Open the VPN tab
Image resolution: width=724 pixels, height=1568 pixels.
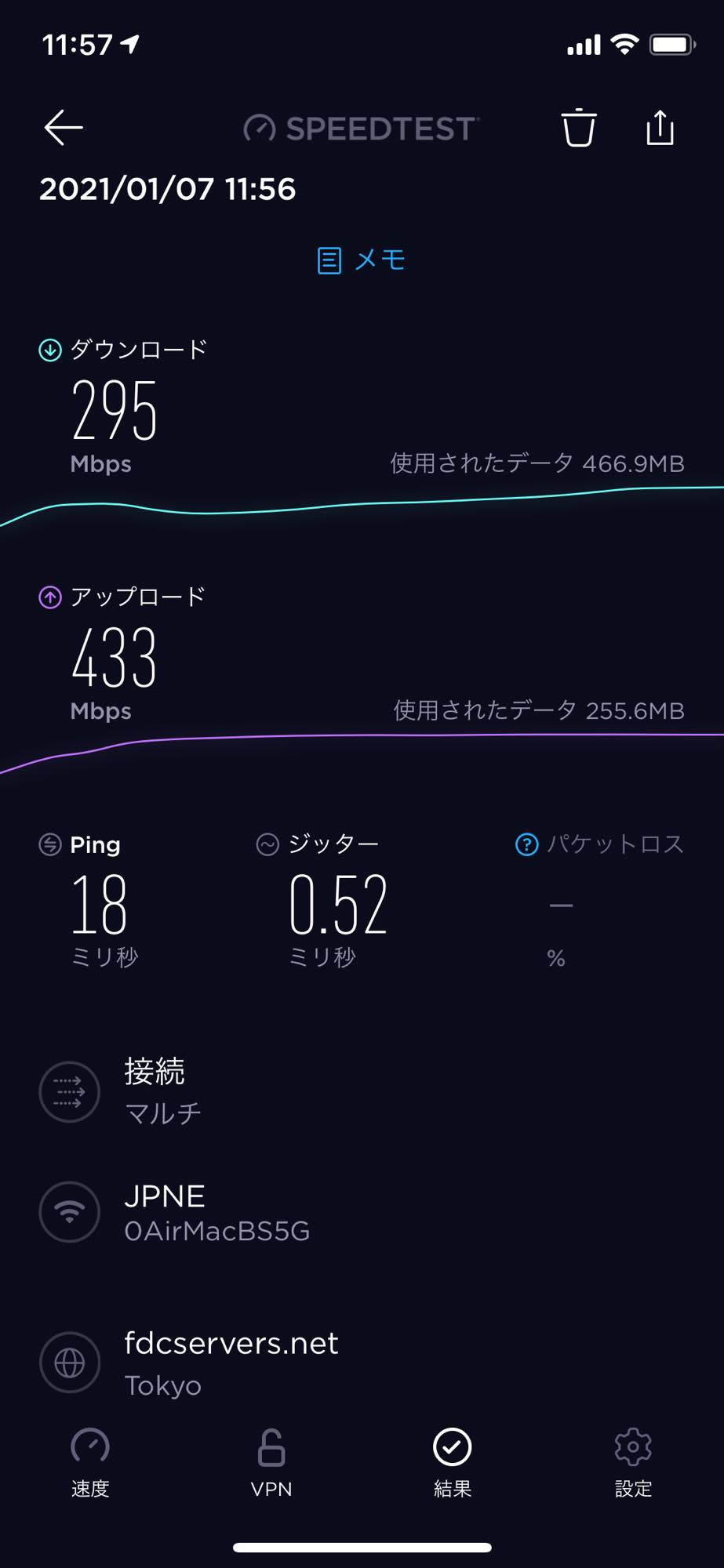point(271,1463)
